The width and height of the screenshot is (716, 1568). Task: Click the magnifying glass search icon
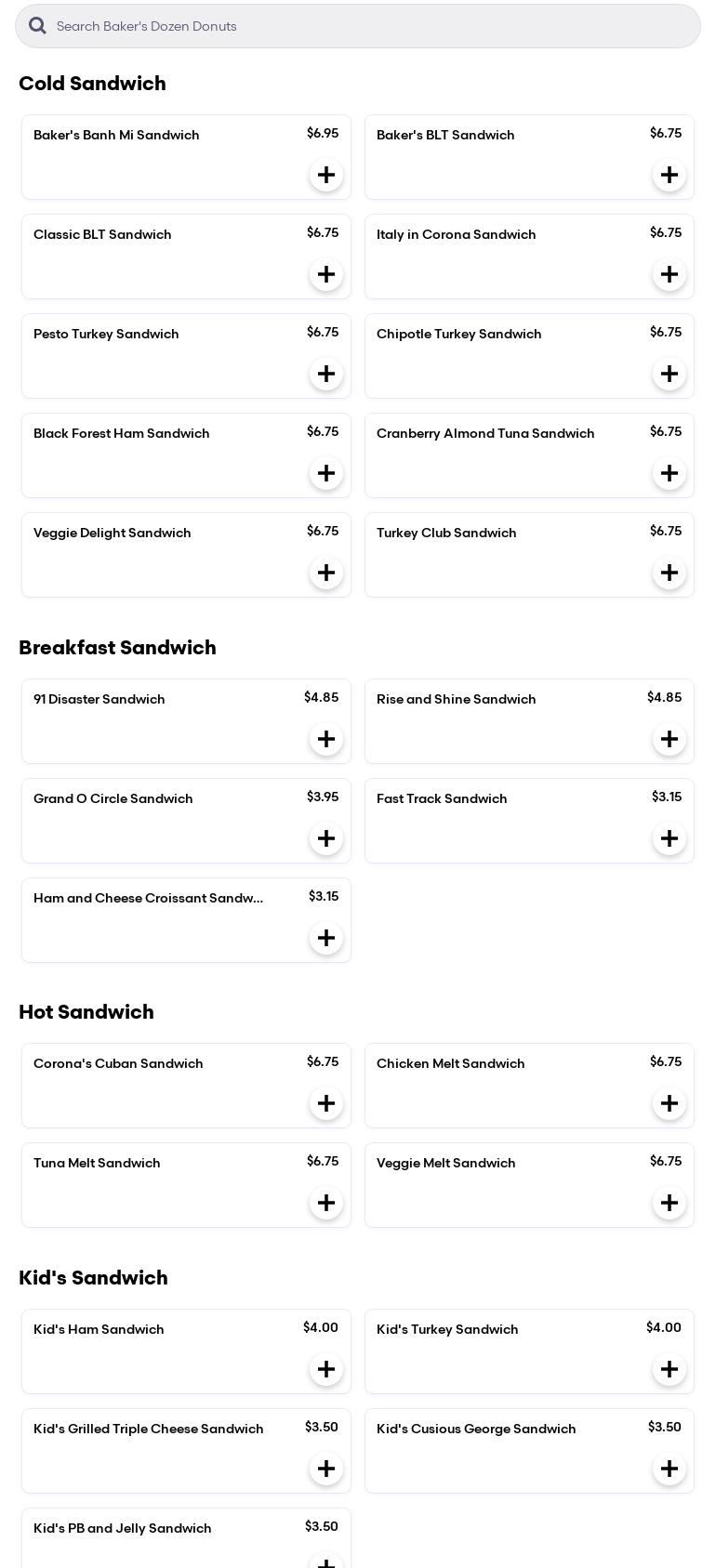pos(37,25)
